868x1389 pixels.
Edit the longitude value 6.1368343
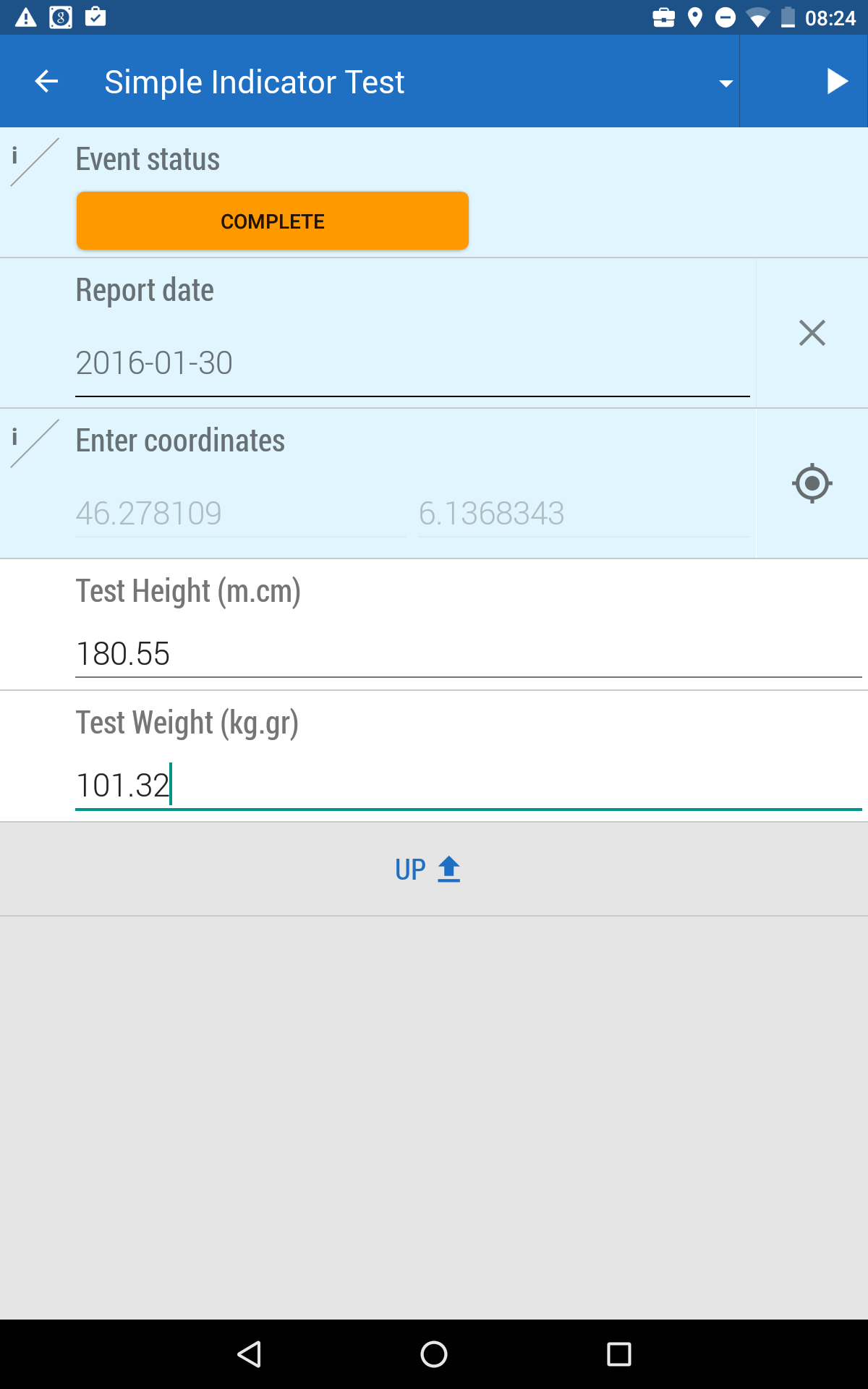click(x=583, y=514)
